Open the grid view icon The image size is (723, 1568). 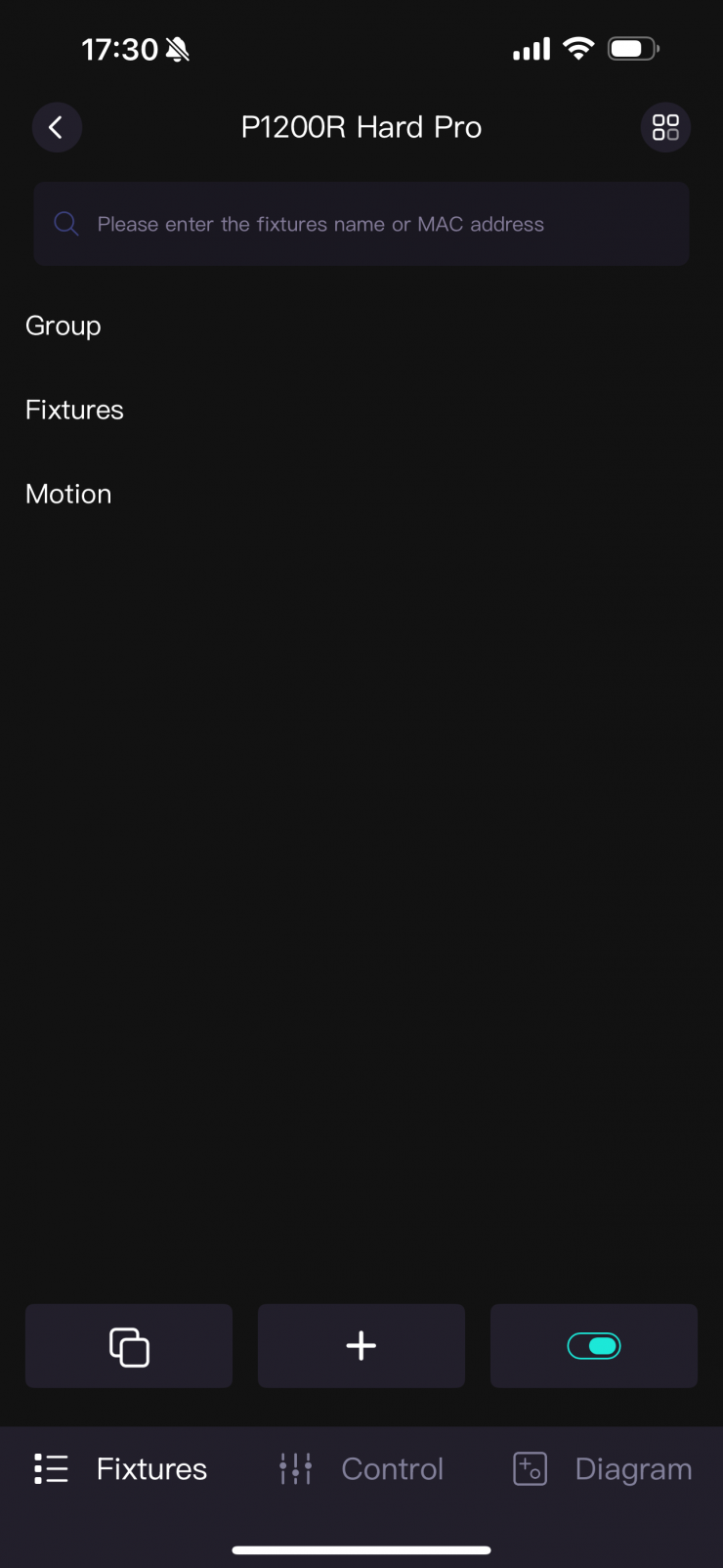665,127
